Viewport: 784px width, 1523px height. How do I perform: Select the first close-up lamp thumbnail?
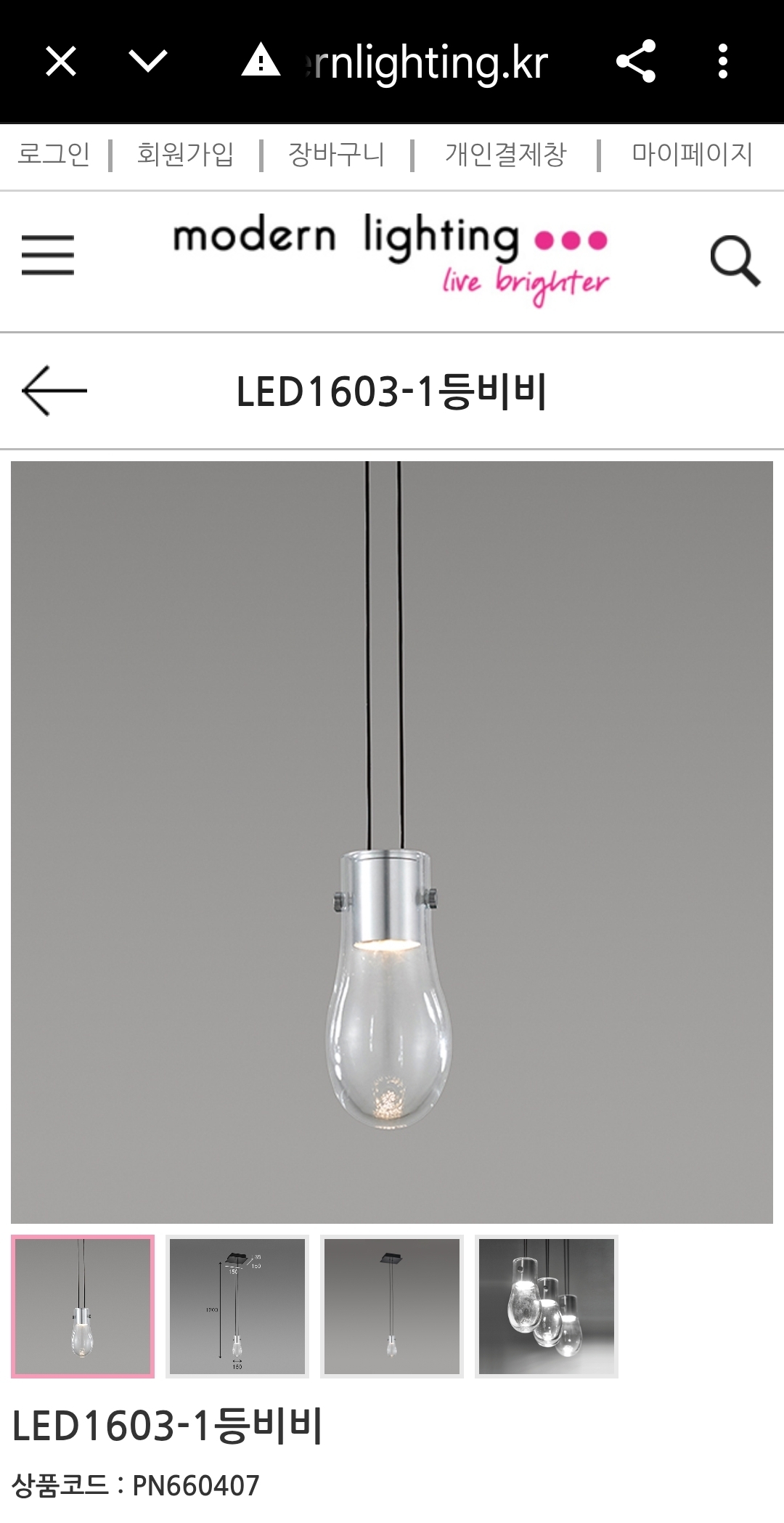[x=83, y=1306]
